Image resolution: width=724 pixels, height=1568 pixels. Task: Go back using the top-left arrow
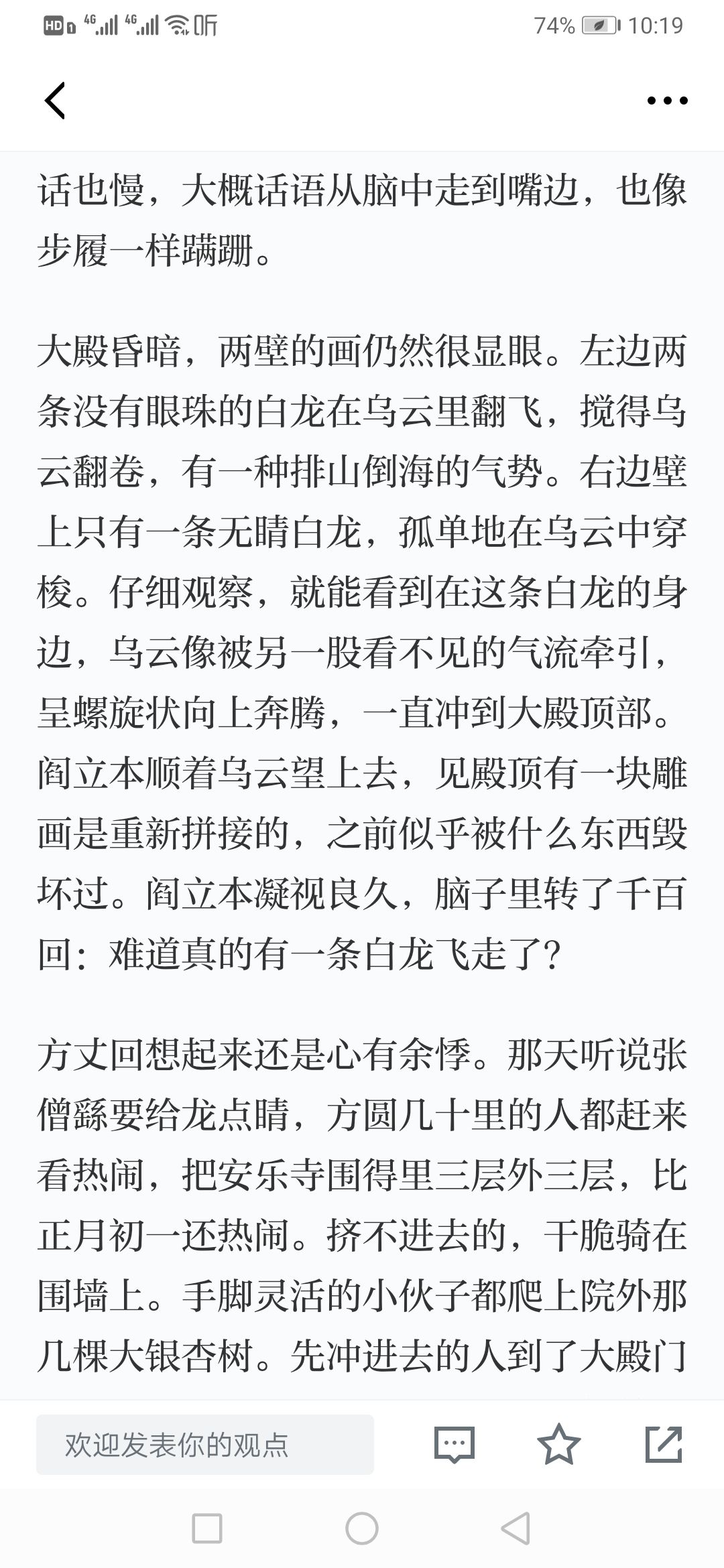pos(55,101)
